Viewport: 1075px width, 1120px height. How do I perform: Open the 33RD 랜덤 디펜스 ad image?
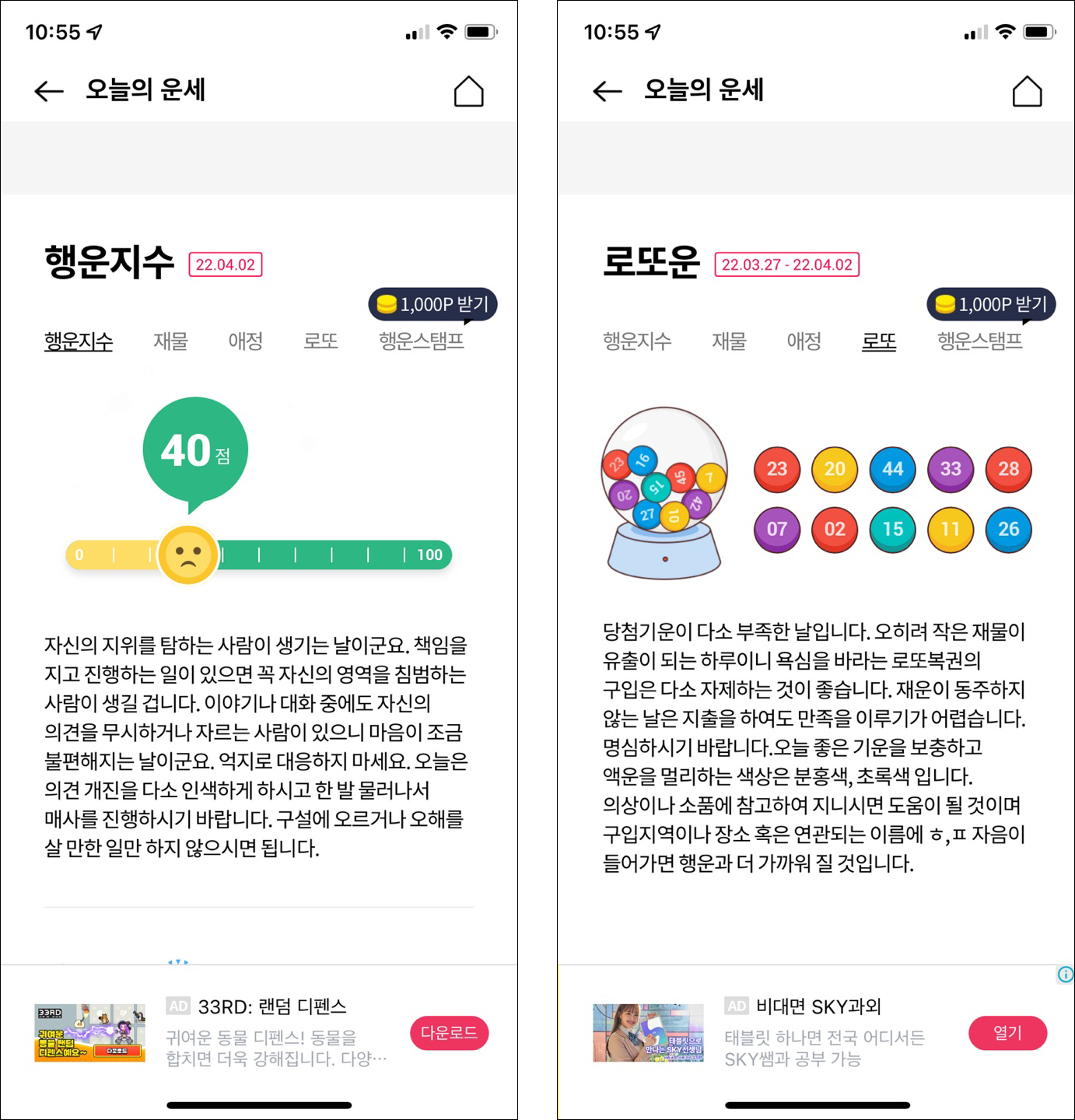[x=90, y=1033]
